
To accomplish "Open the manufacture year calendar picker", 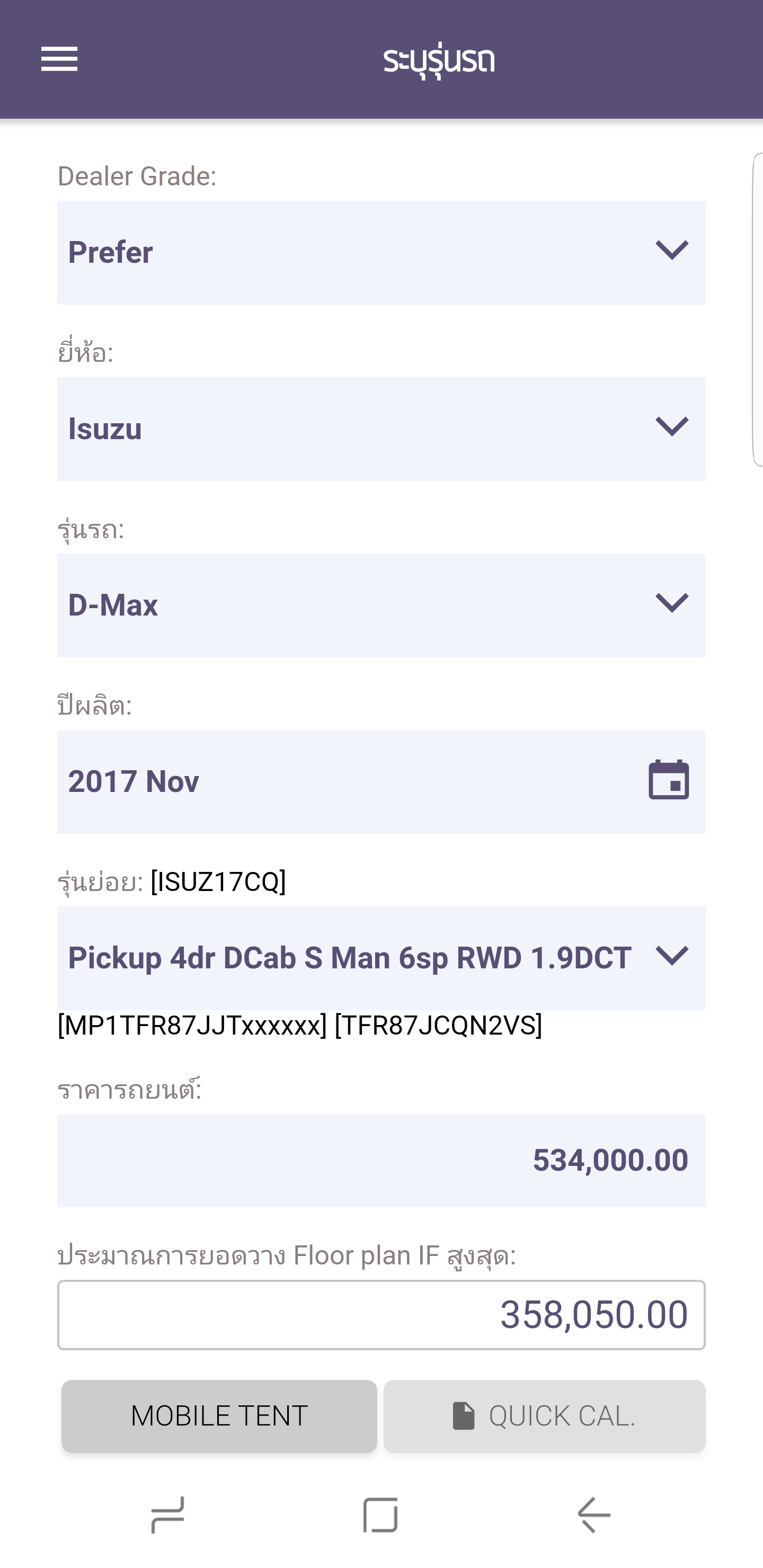I will point(668,780).
